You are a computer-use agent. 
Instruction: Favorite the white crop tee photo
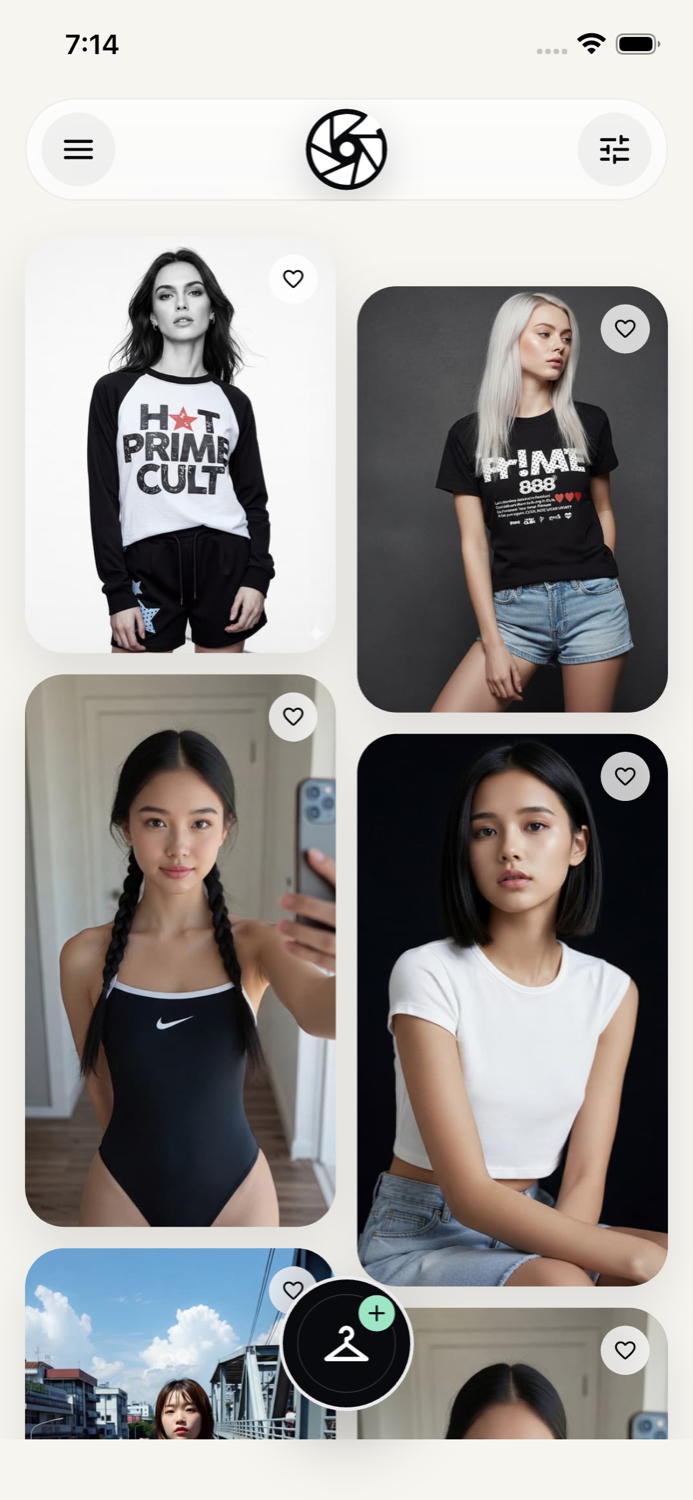tap(625, 776)
